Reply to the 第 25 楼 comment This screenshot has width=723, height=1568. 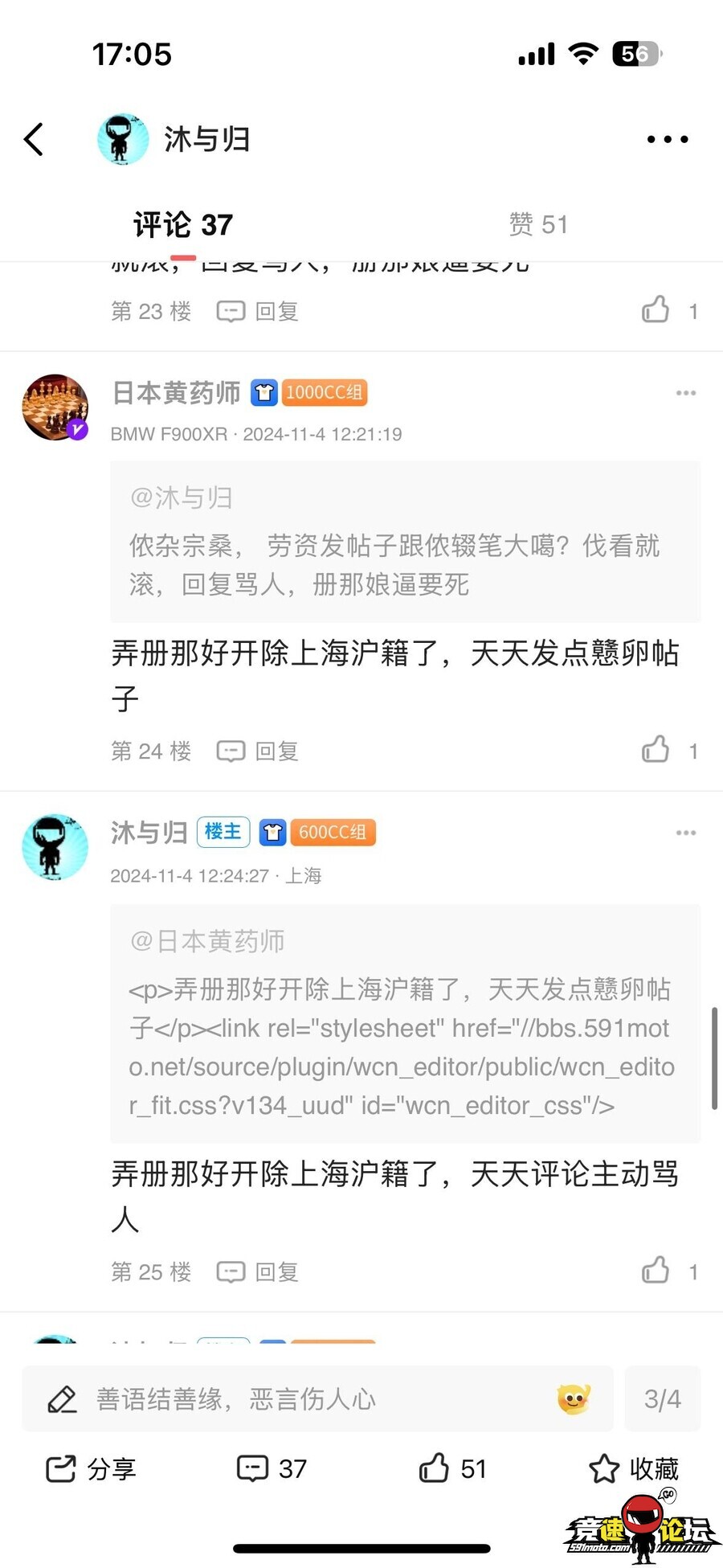point(258,1272)
